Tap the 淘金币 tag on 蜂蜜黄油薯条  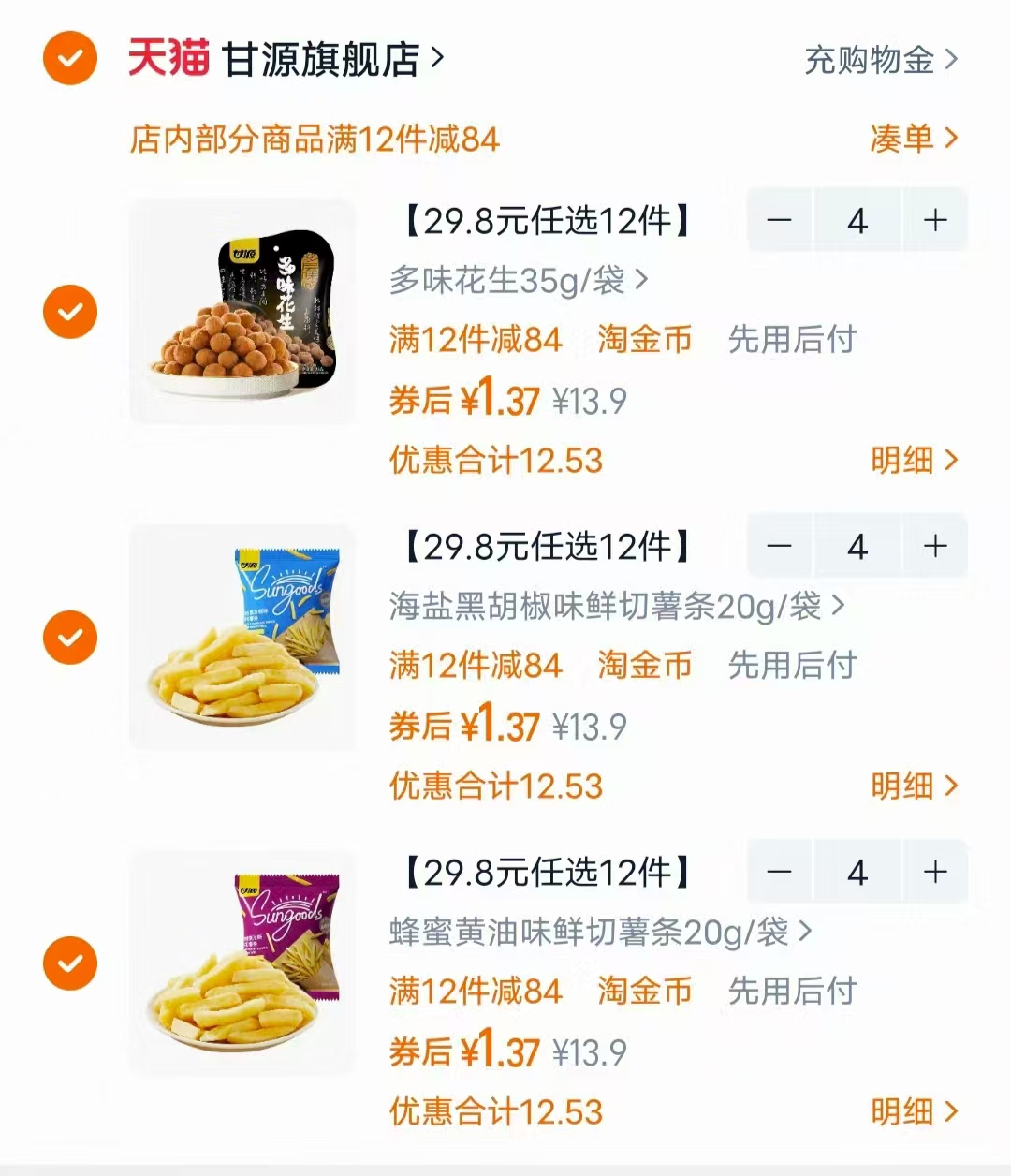[644, 992]
